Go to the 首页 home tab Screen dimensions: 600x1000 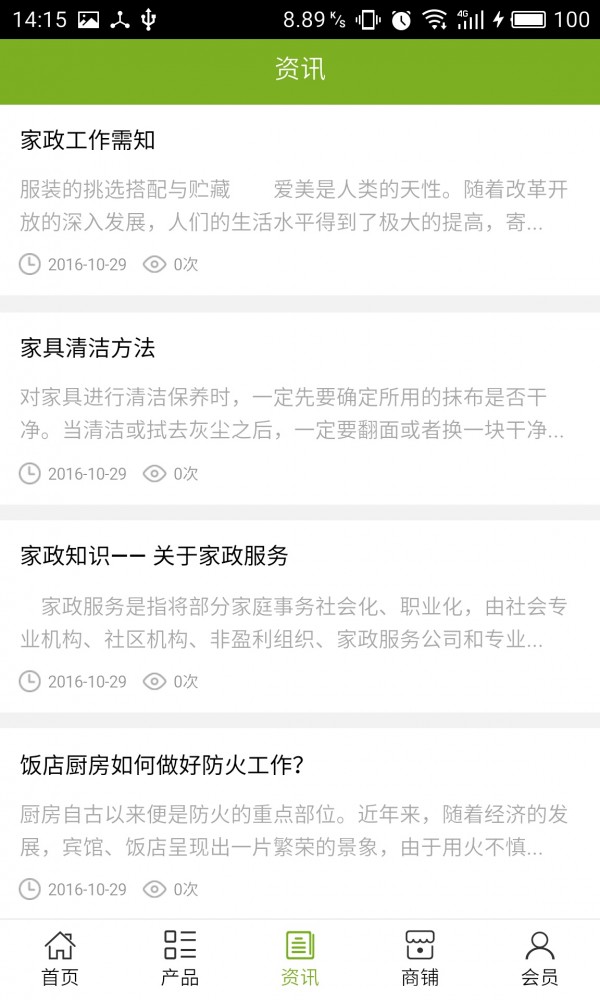pos(60,959)
